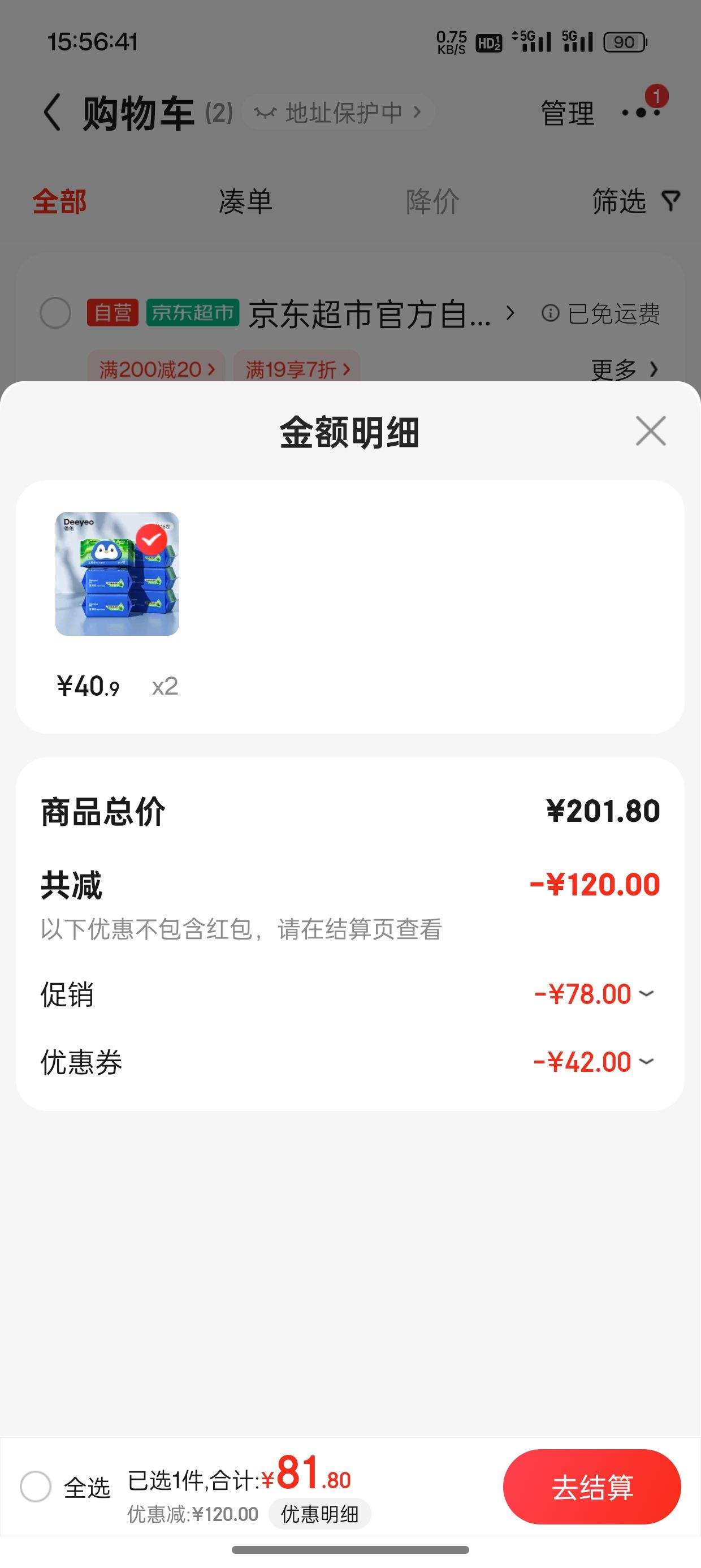
Task: Toggle the 全选 checkbox
Action: (35, 1487)
